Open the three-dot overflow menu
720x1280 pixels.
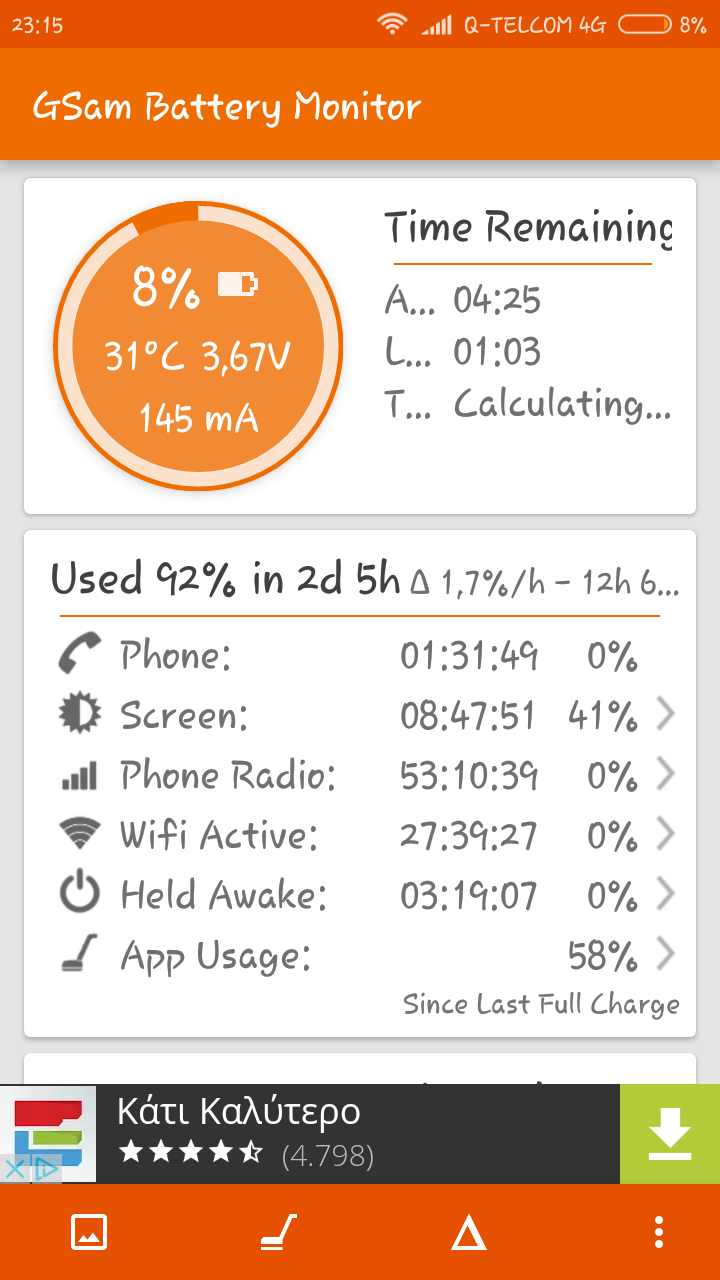coord(657,1232)
